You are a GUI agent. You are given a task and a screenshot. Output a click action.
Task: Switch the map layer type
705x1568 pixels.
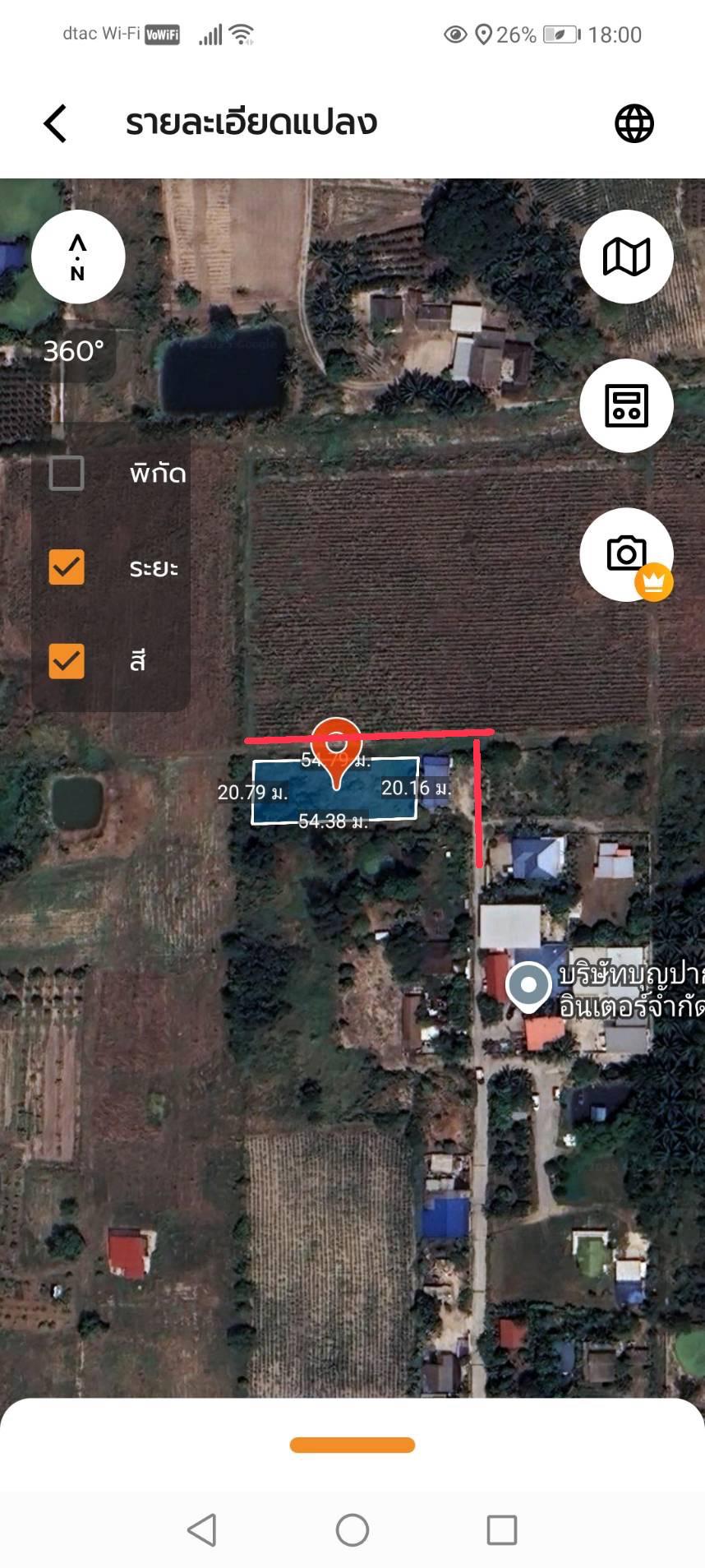[x=626, y=257]
